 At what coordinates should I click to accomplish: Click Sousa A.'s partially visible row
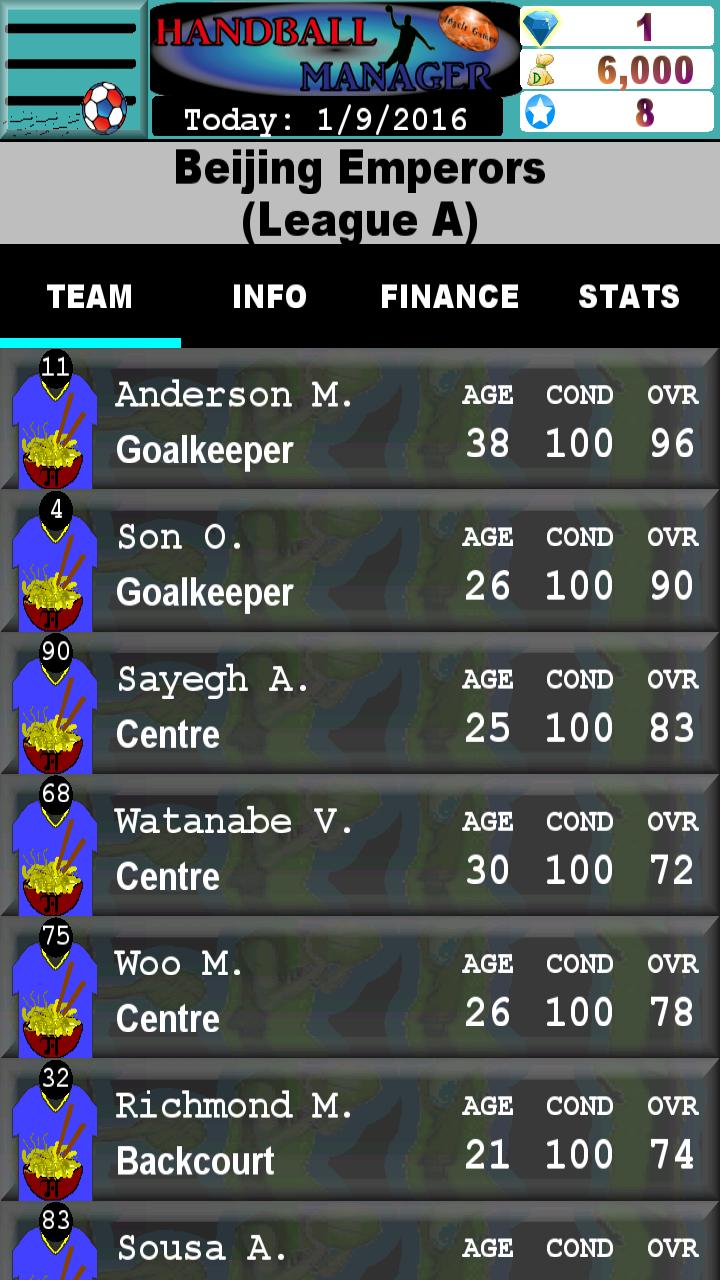(x=360, y=1250)
